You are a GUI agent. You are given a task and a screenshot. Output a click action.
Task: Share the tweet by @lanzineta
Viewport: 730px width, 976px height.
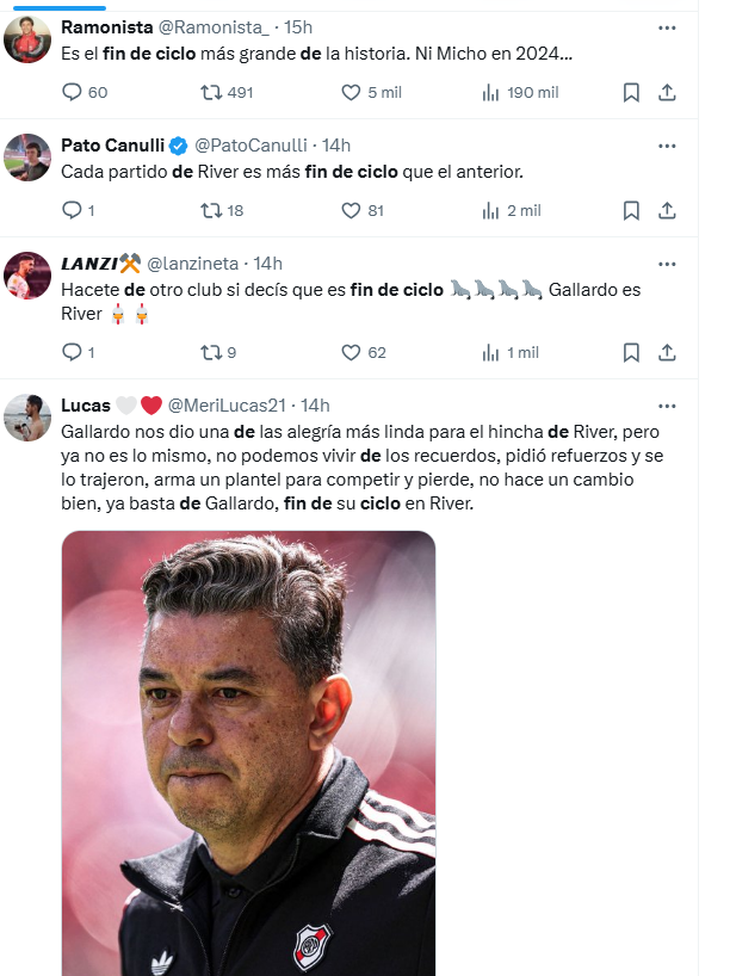coord(667,352)
